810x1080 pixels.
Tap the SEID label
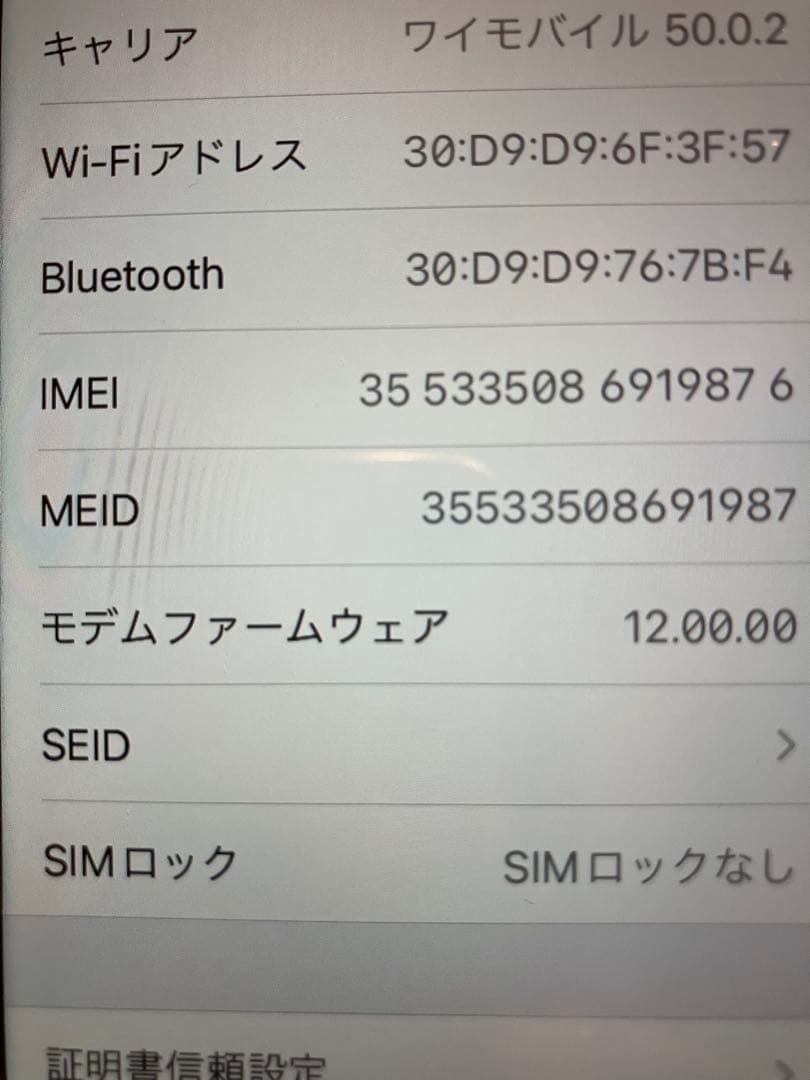click(x=85, y=745)
